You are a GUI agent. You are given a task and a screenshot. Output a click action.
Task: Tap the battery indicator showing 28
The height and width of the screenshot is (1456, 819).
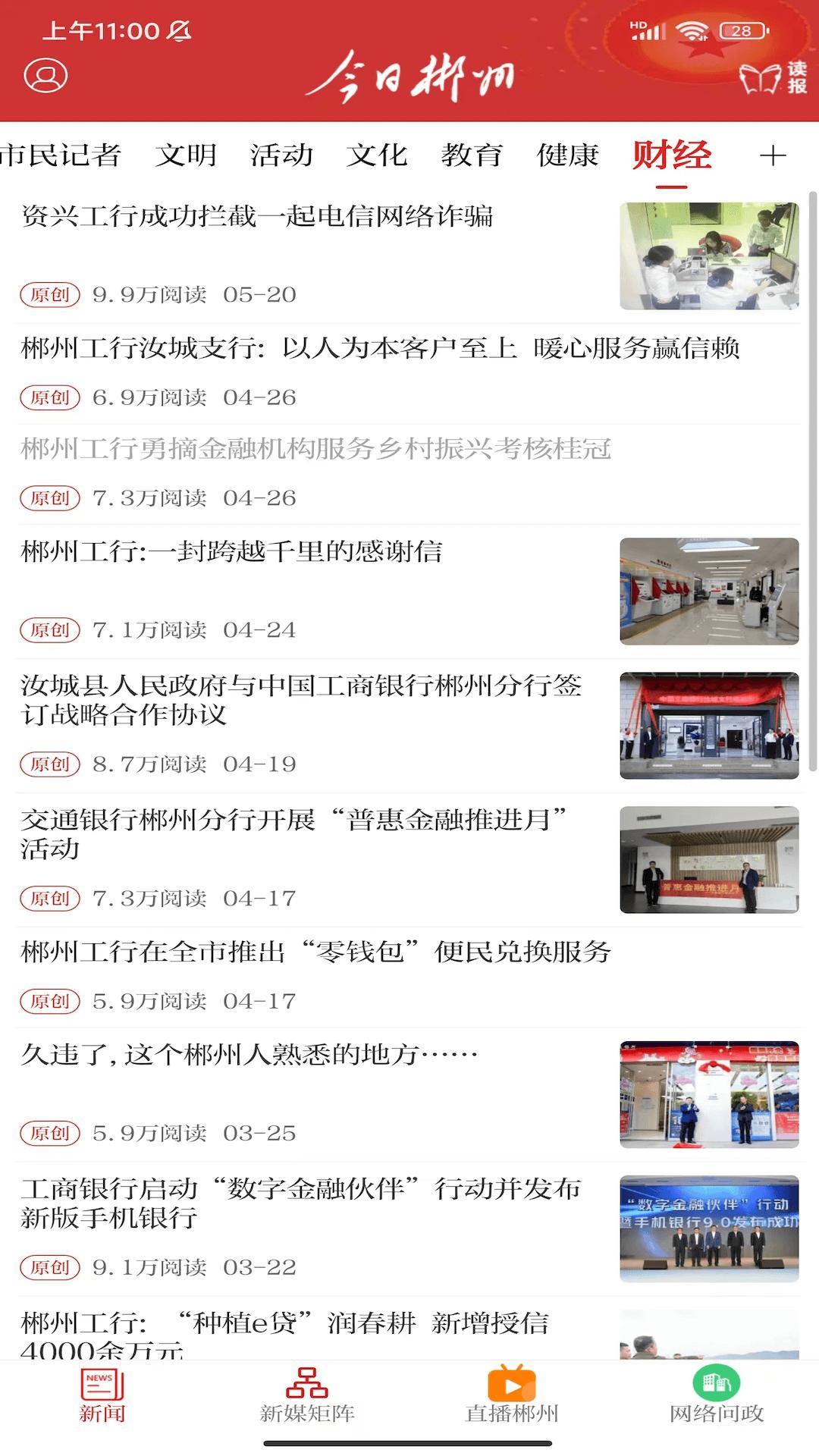coord(741,29)
